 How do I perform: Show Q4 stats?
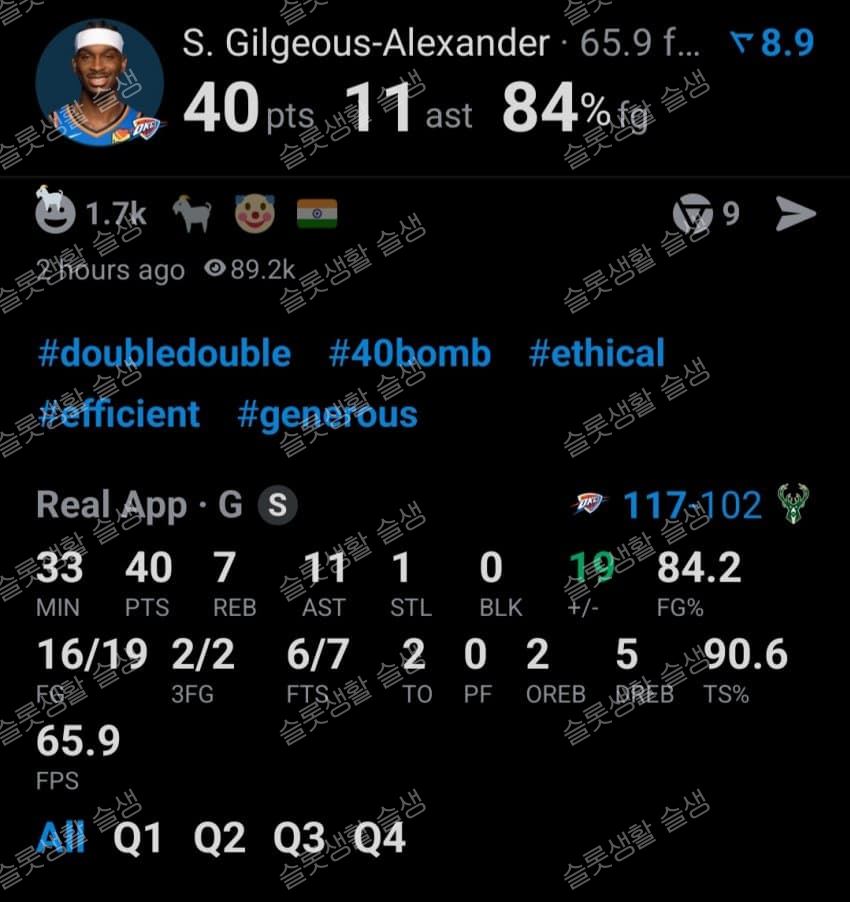coord(380,838)
